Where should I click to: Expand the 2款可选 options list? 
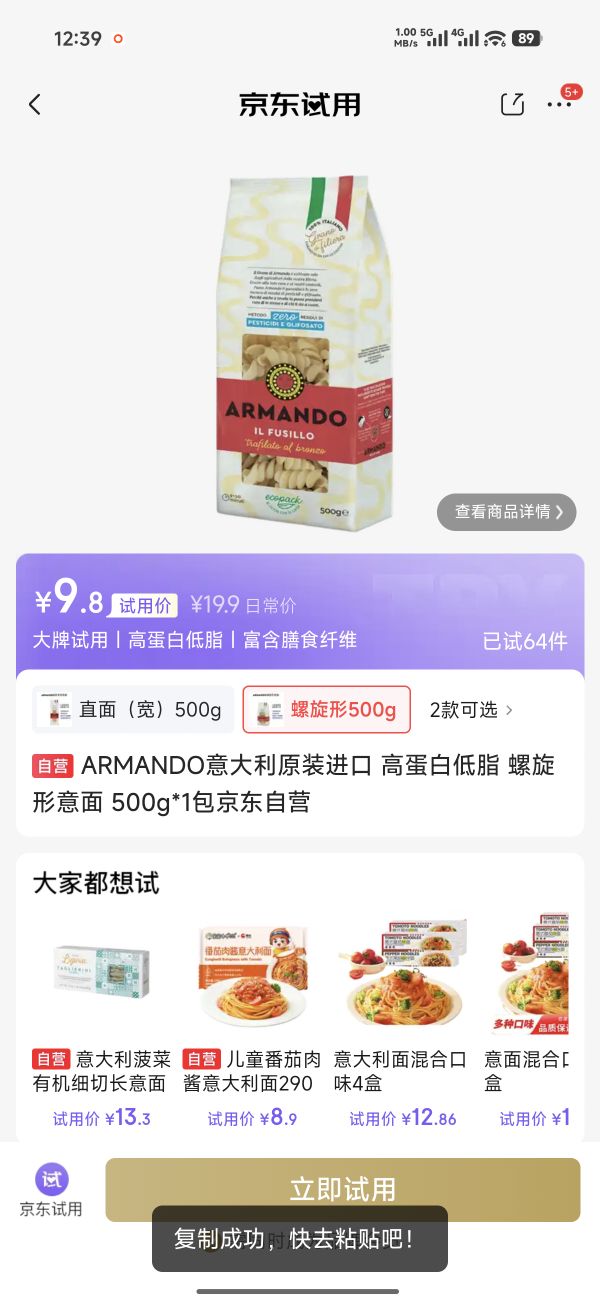pos(471,710)
